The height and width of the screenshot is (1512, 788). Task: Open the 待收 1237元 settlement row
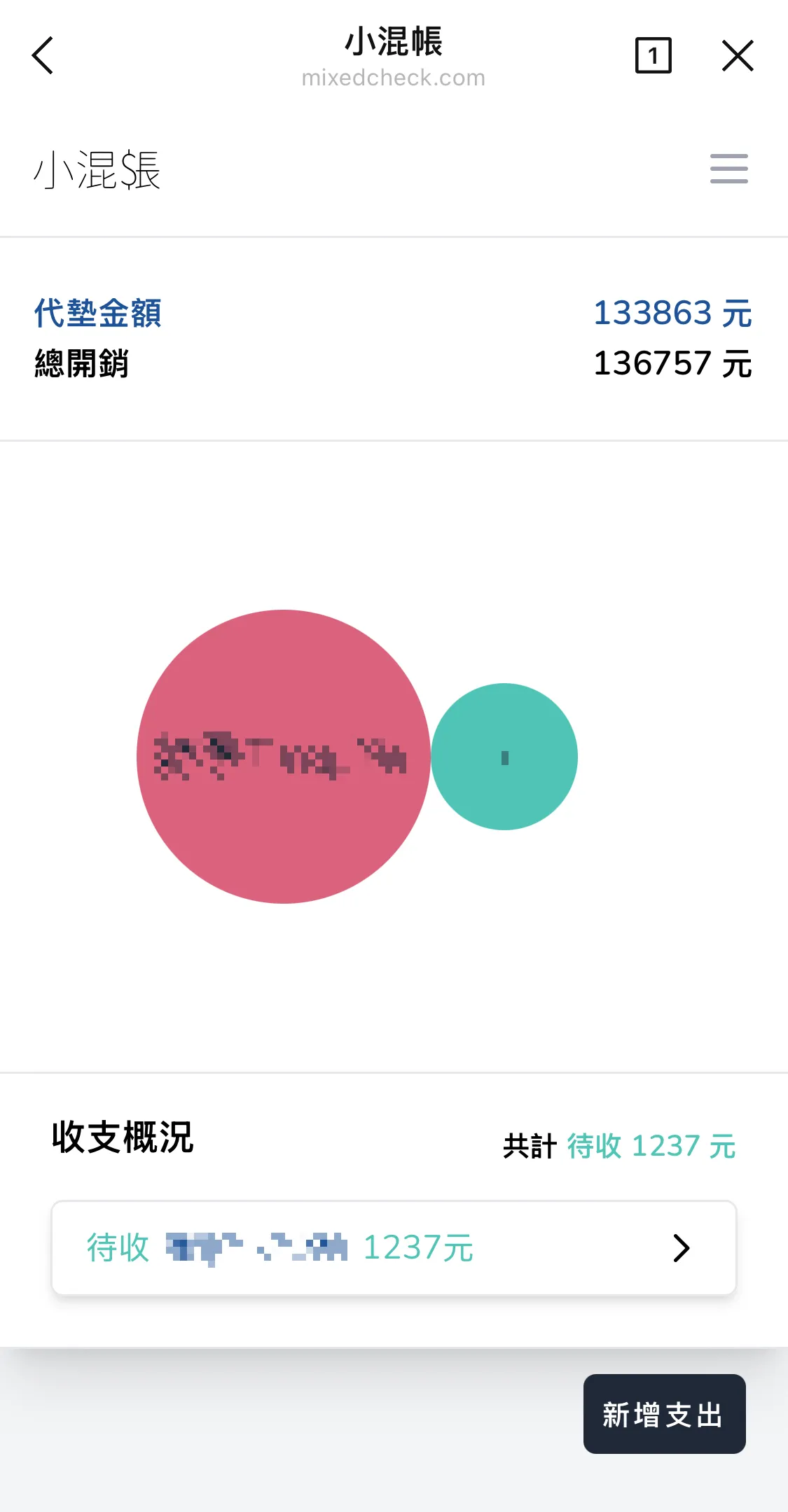(x=394, y=1247)
